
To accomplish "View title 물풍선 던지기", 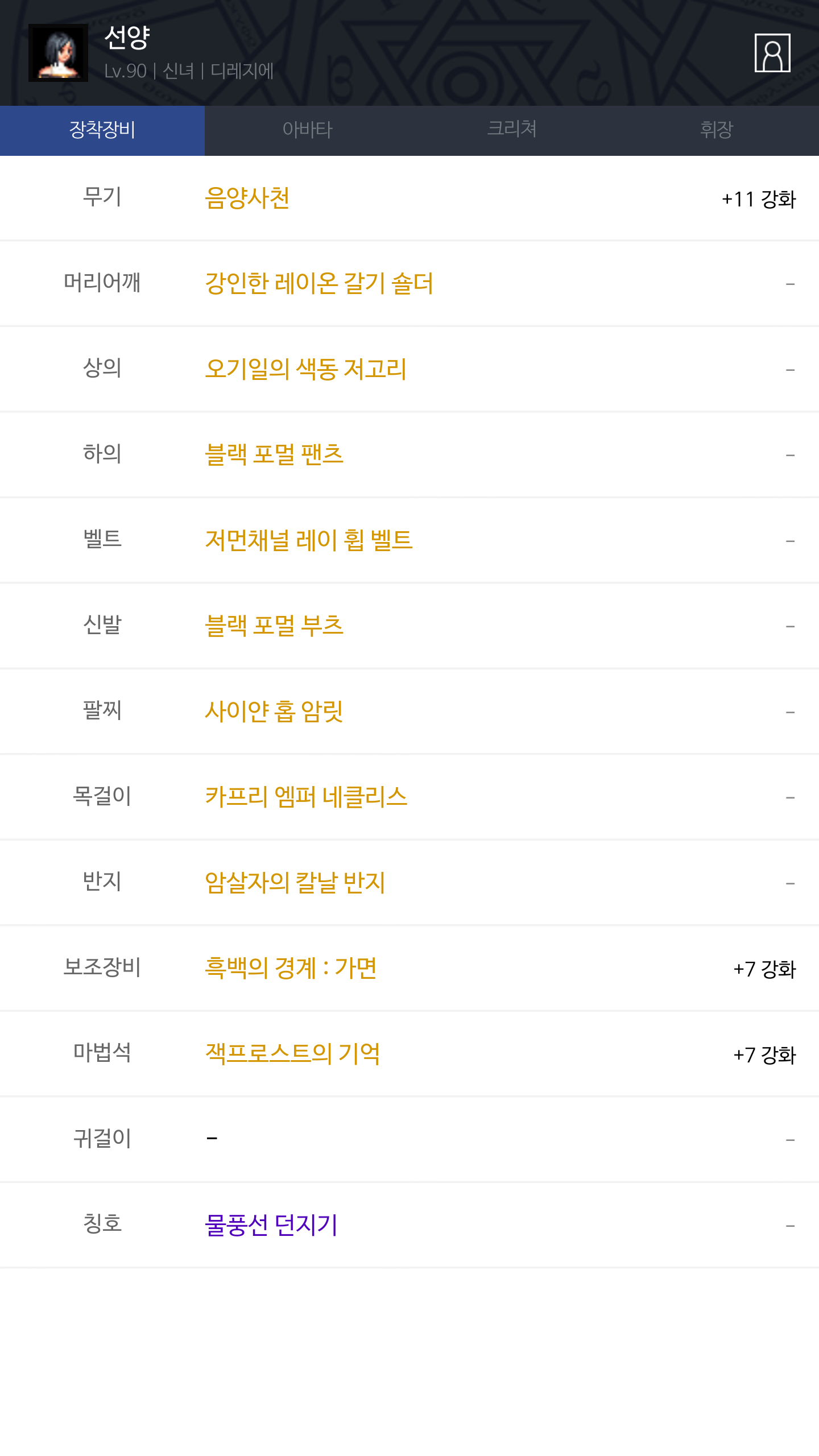I will (x=271, y=1225).
